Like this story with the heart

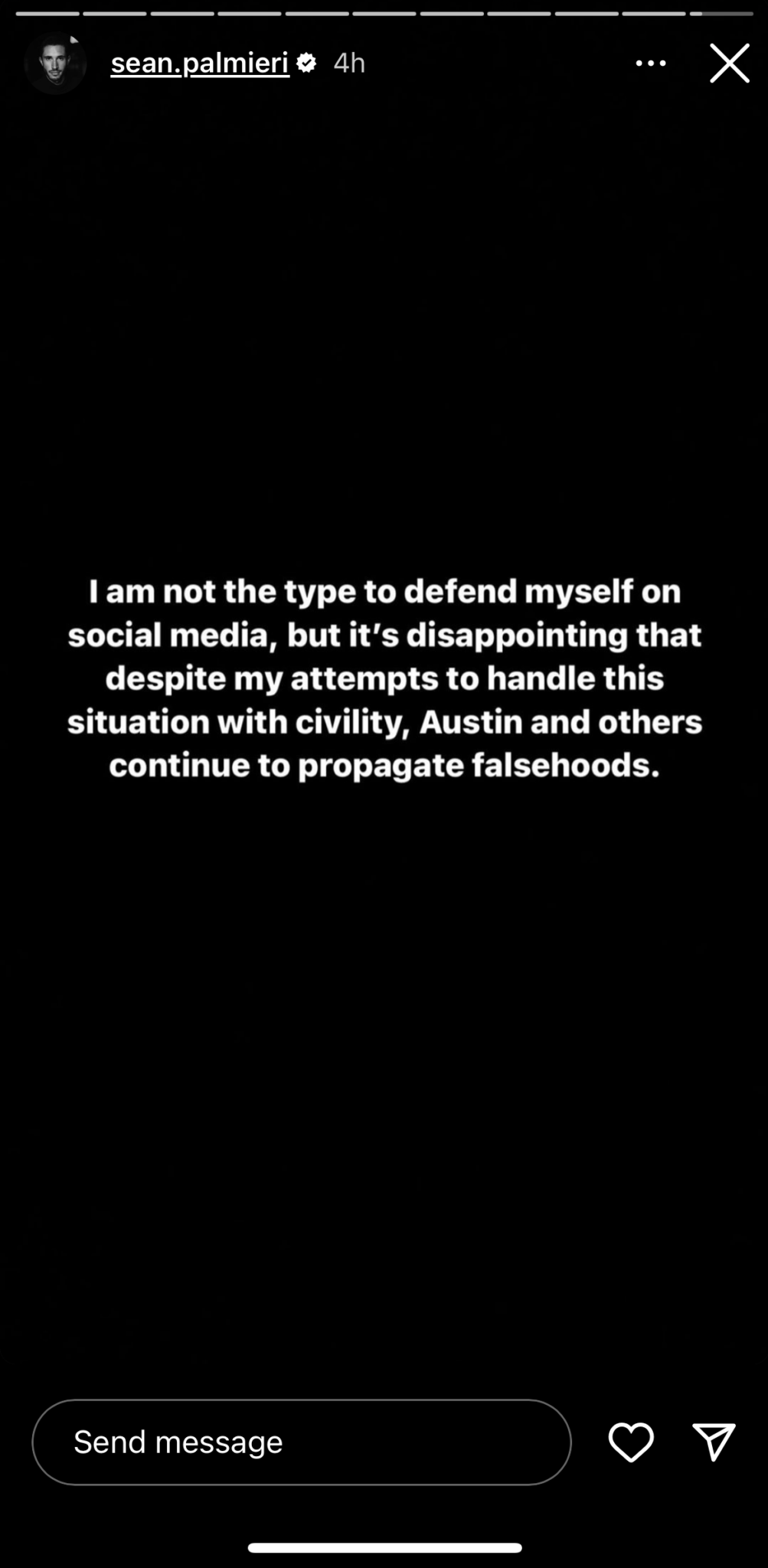(631, 1442)
